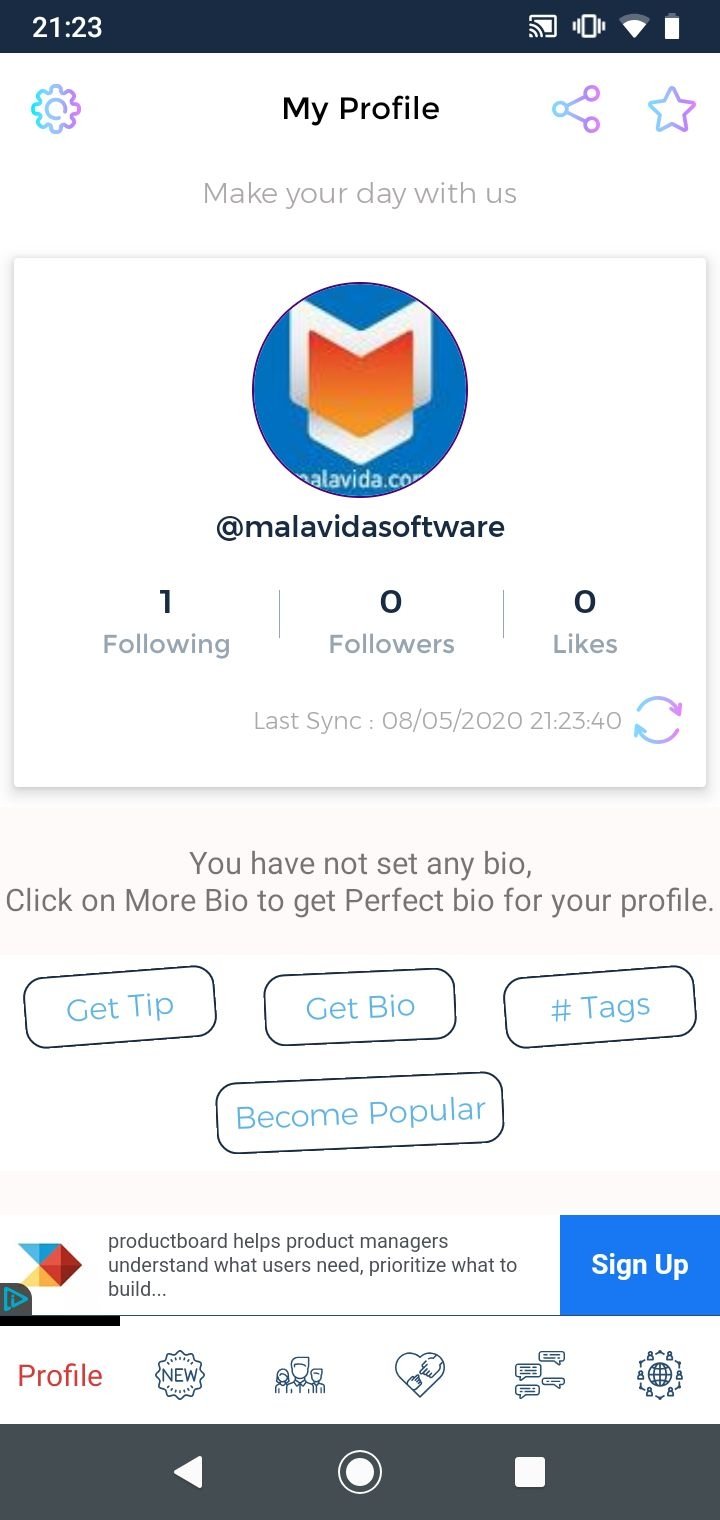Switch to the heart handshake tab

pyautogui.click(x=420, y=1375)
